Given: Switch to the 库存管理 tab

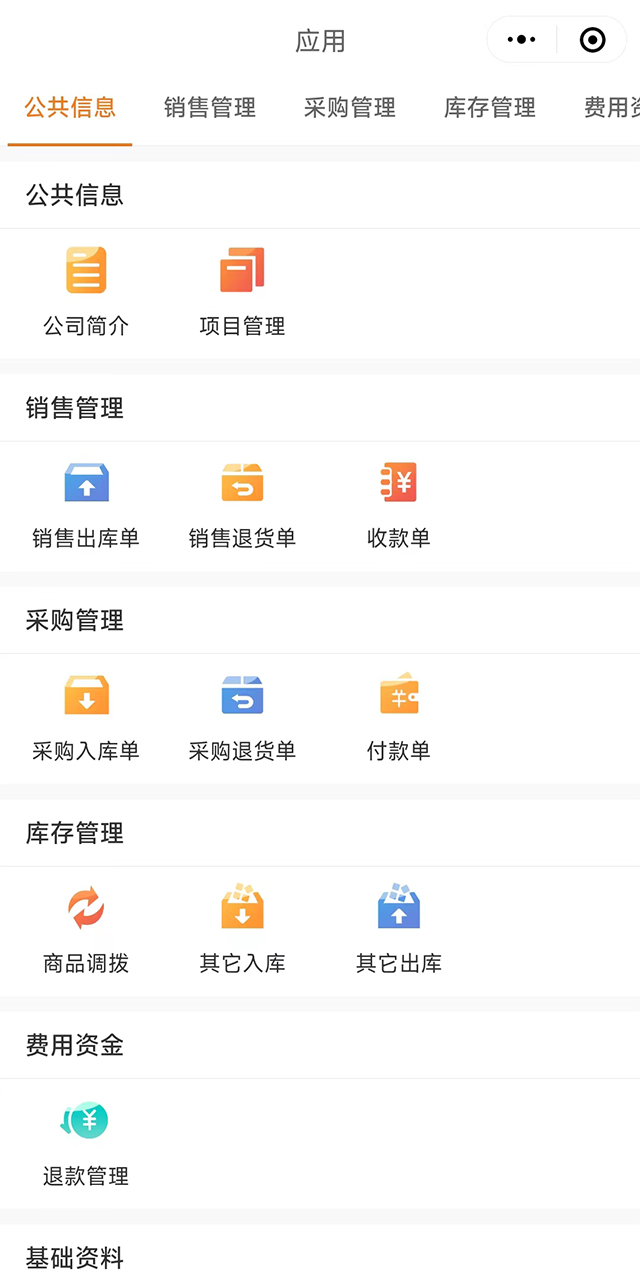Looking at the screenshot, I should (x=490, y=108).
